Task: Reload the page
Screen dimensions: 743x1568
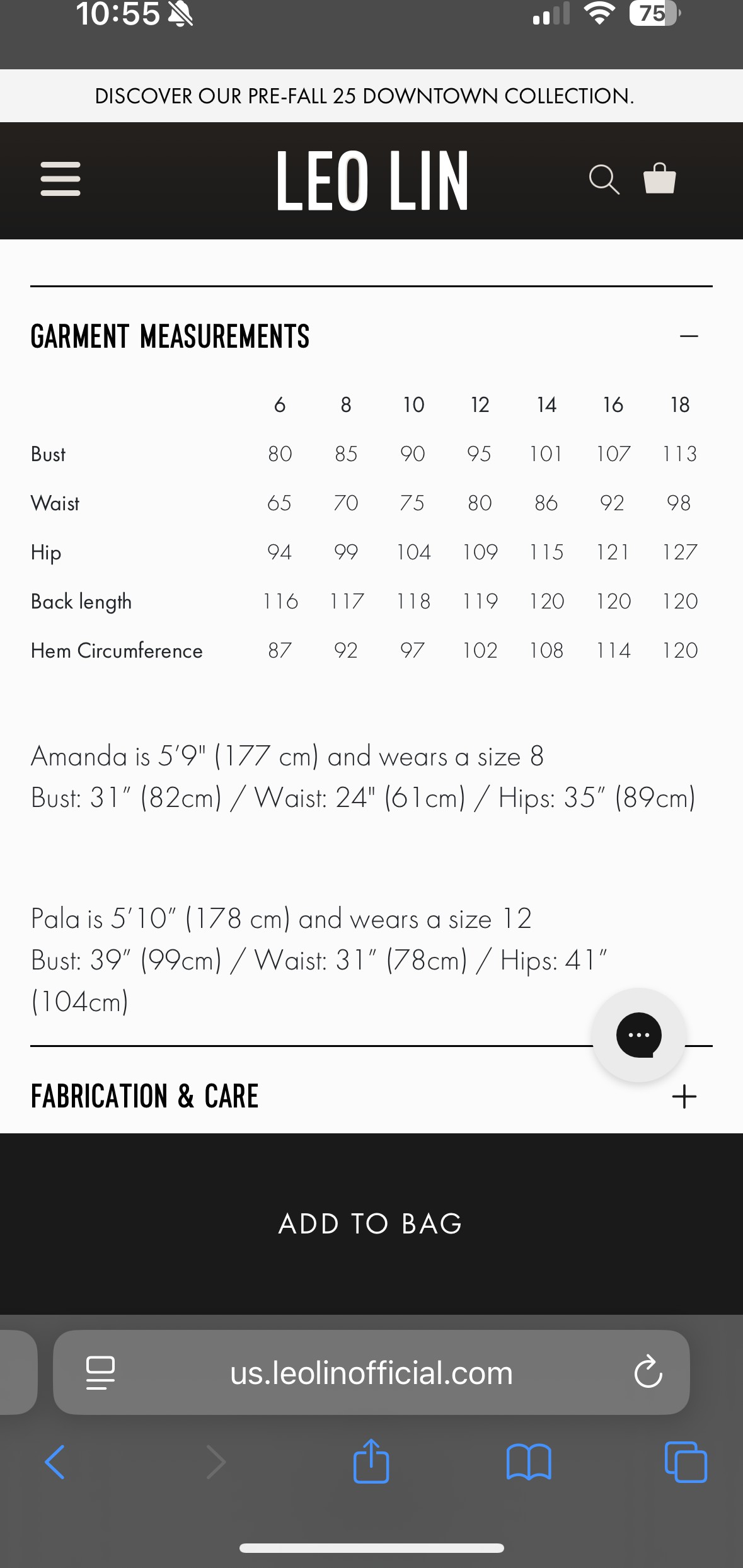Action: click(x=648, y=1373)
